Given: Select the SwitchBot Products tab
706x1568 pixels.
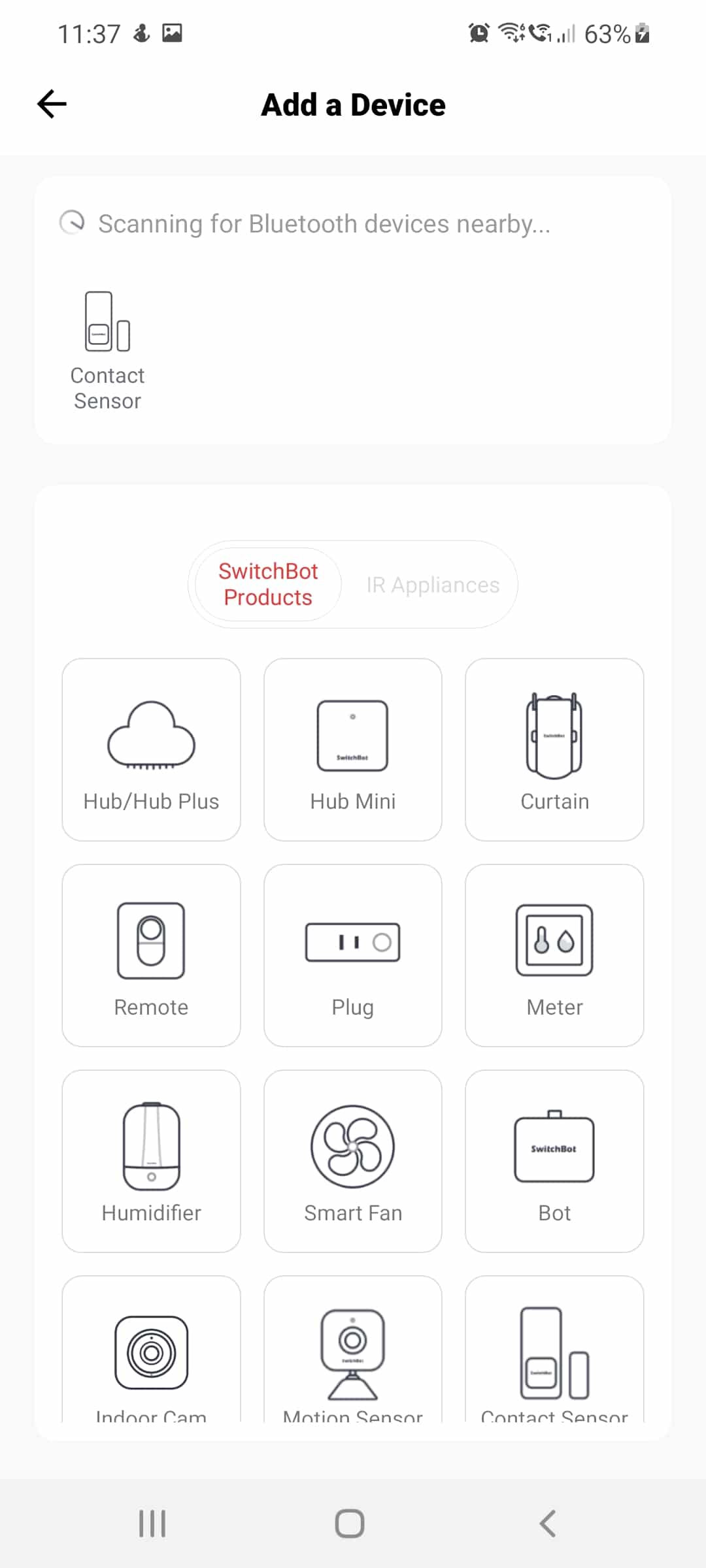Looking at the screenshot, I should click(268, 585).
